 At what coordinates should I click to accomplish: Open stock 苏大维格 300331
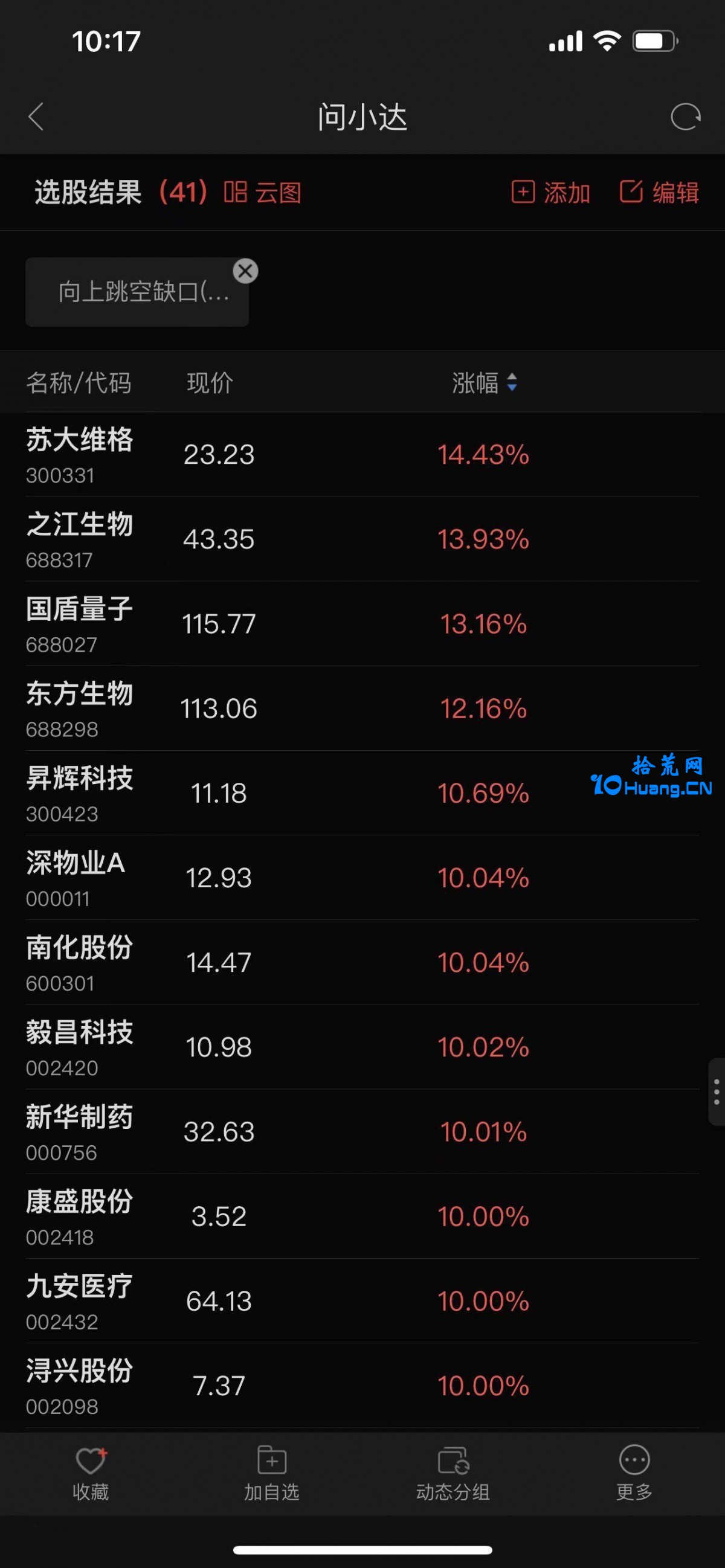362,455
